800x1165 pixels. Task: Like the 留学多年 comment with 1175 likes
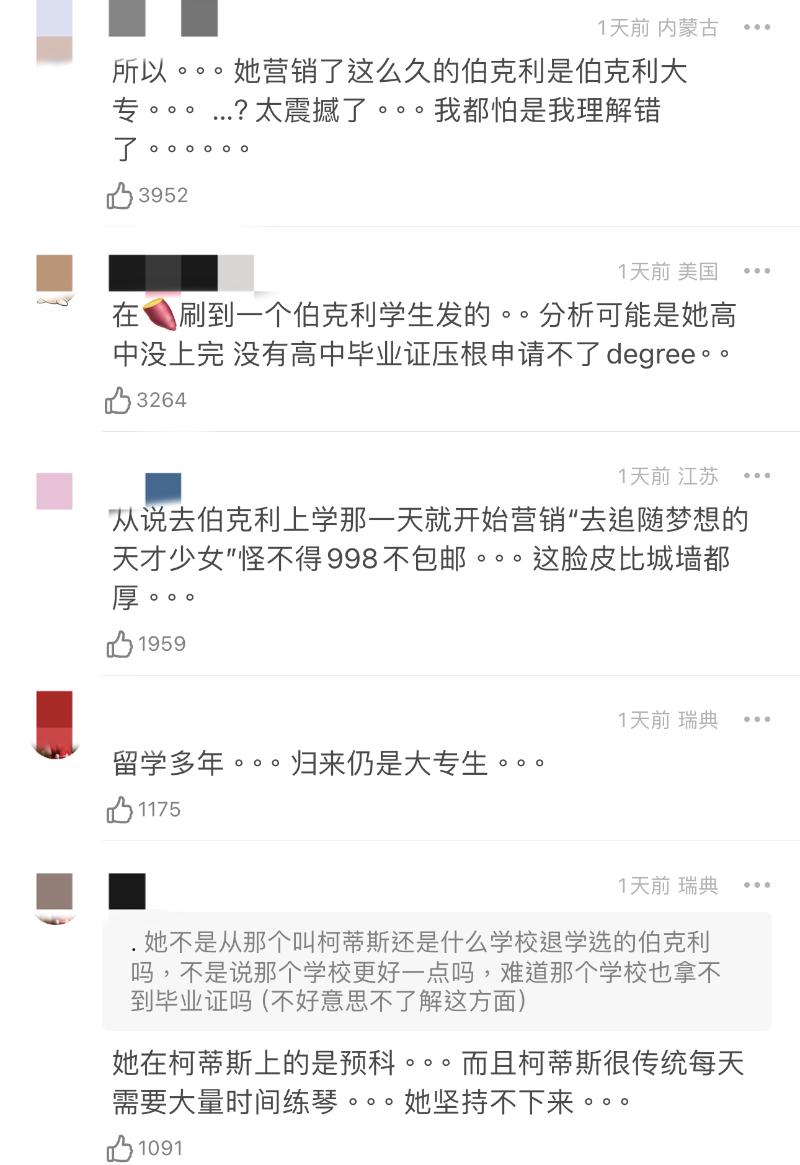120,809
